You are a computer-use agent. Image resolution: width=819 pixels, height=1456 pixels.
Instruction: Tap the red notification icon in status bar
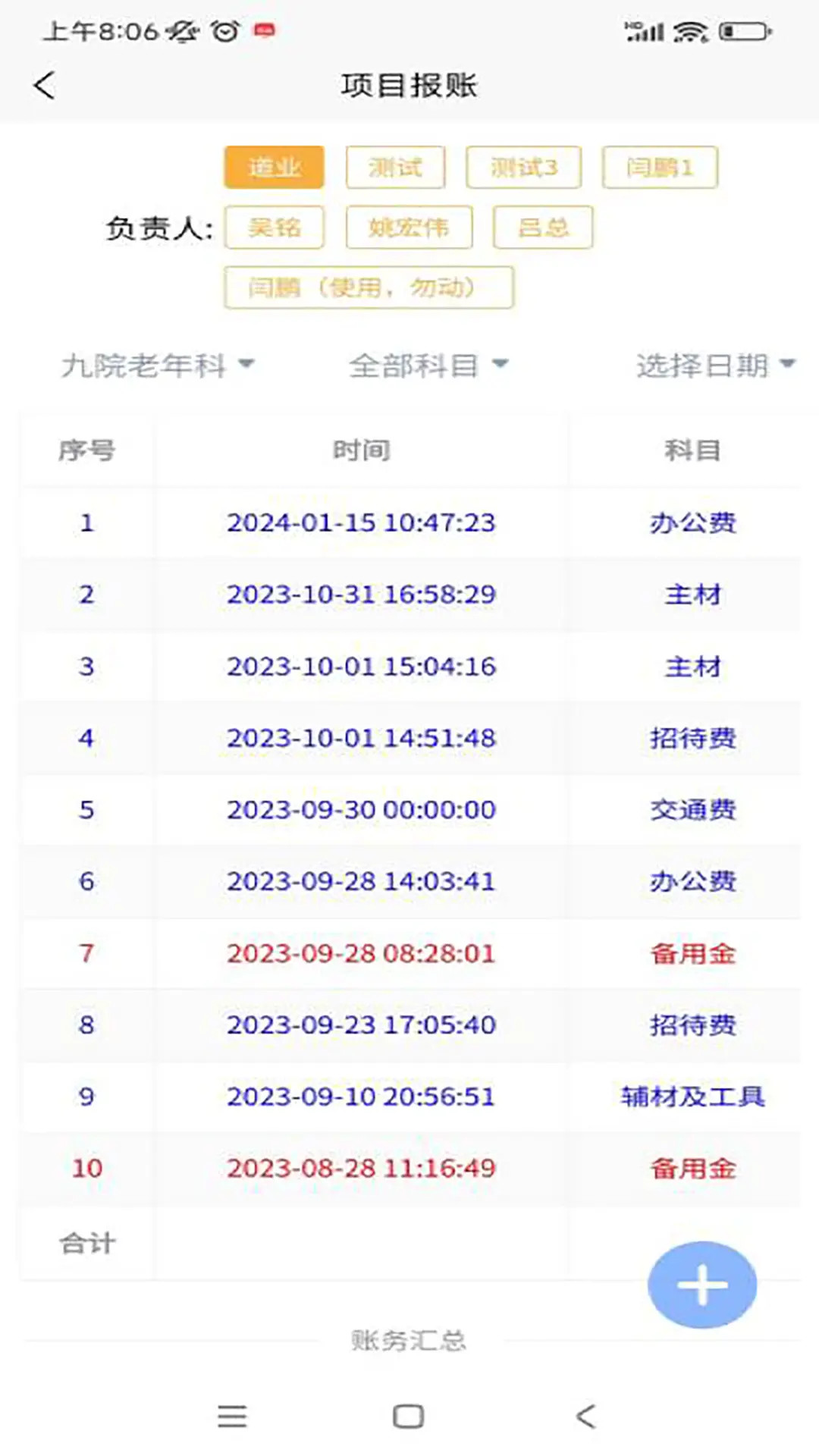coord(262,32)
